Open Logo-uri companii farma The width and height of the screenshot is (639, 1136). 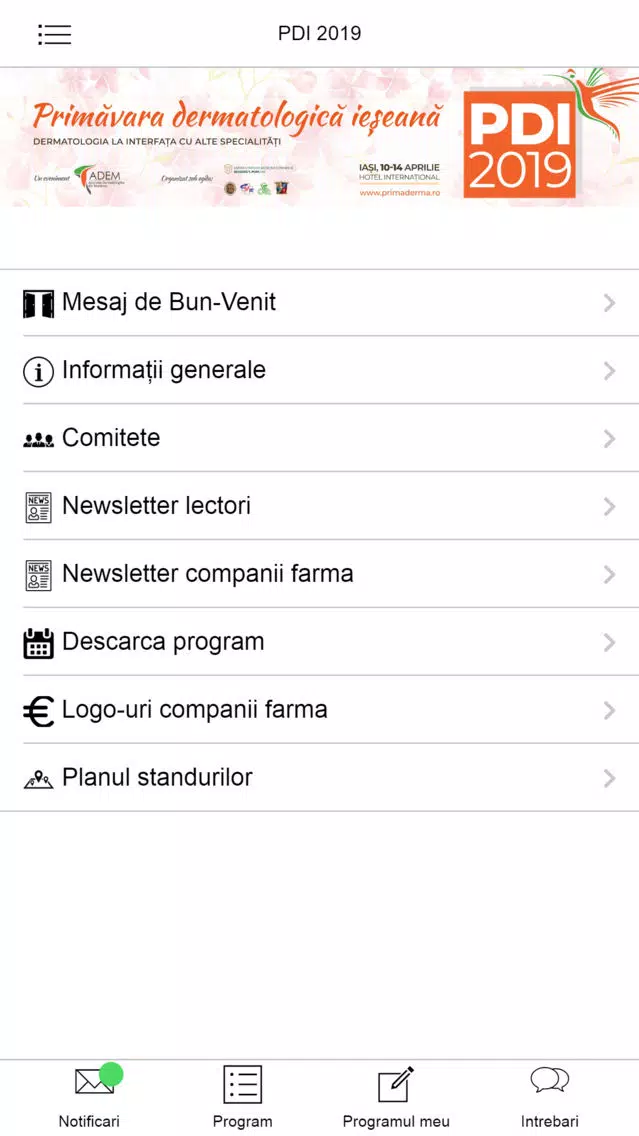(x=320, y=709)
